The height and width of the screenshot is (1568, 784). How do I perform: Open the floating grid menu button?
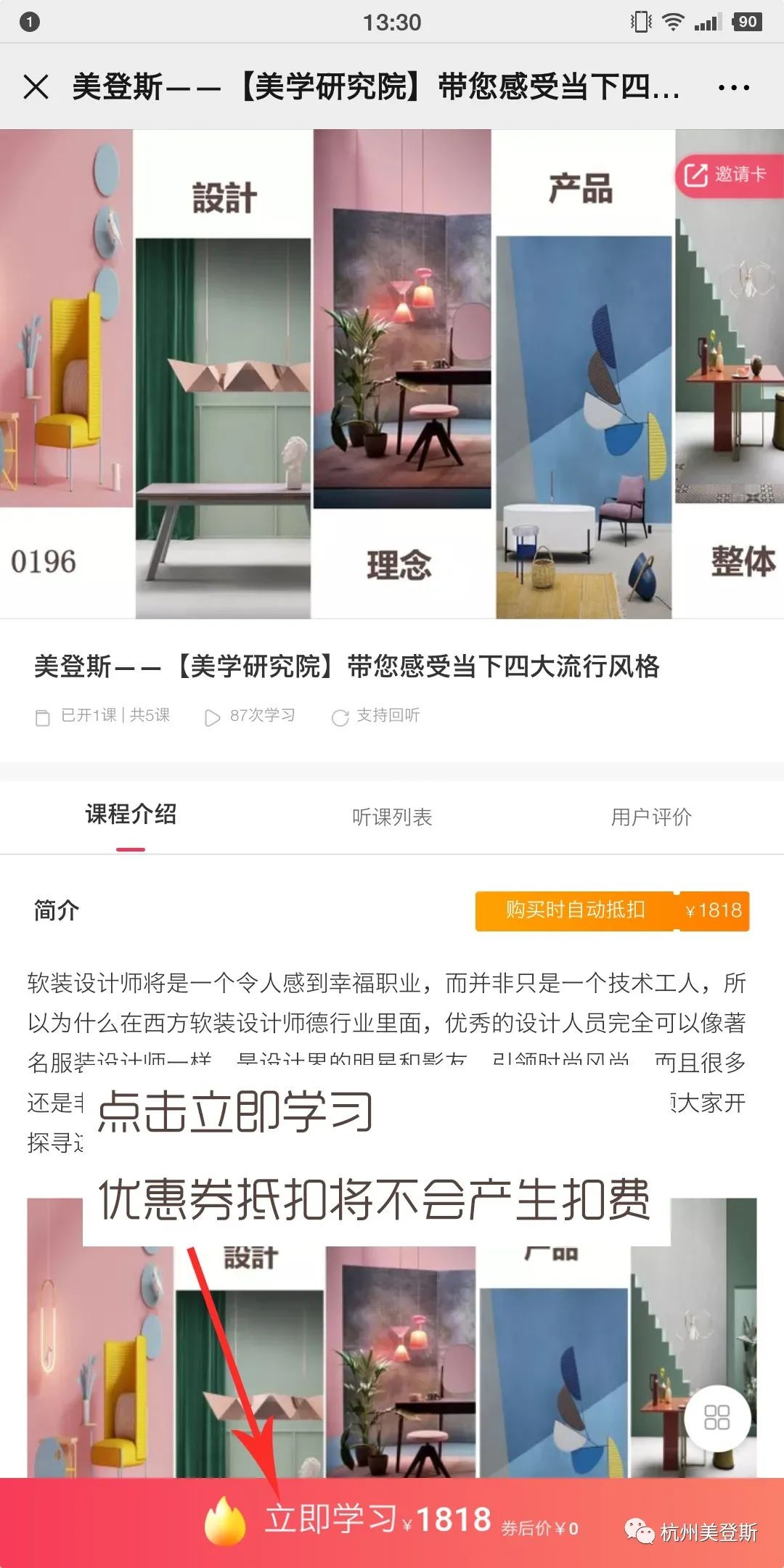click(x=717, y=1418)
